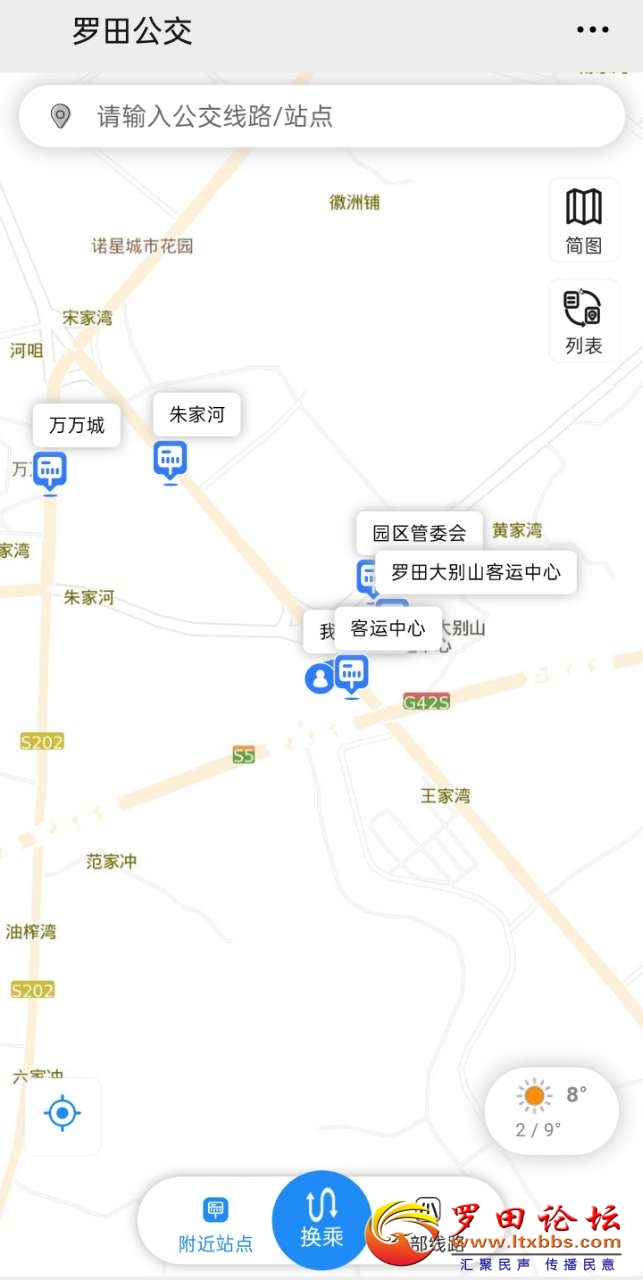Open the three-dot overflow menu
The image size is (643, 1280).
coord(592,30)
